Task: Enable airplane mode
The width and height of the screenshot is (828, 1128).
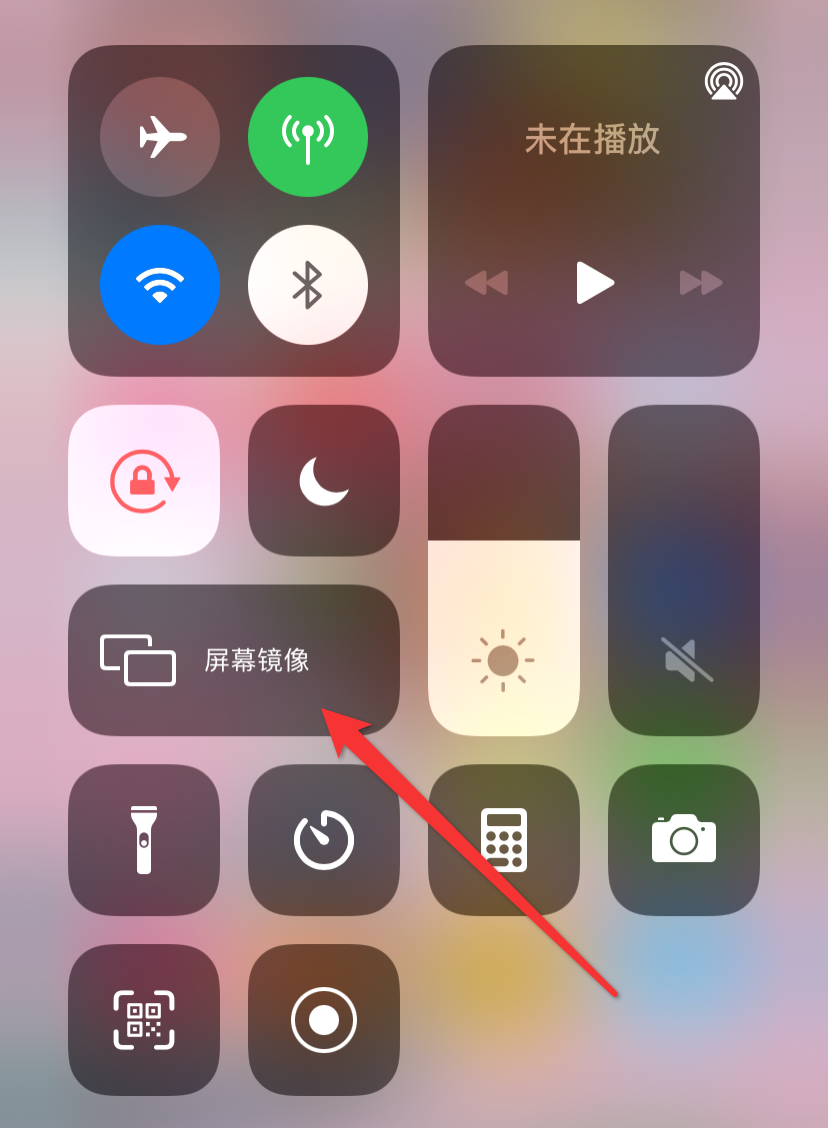Action: (x=160, y=137)
